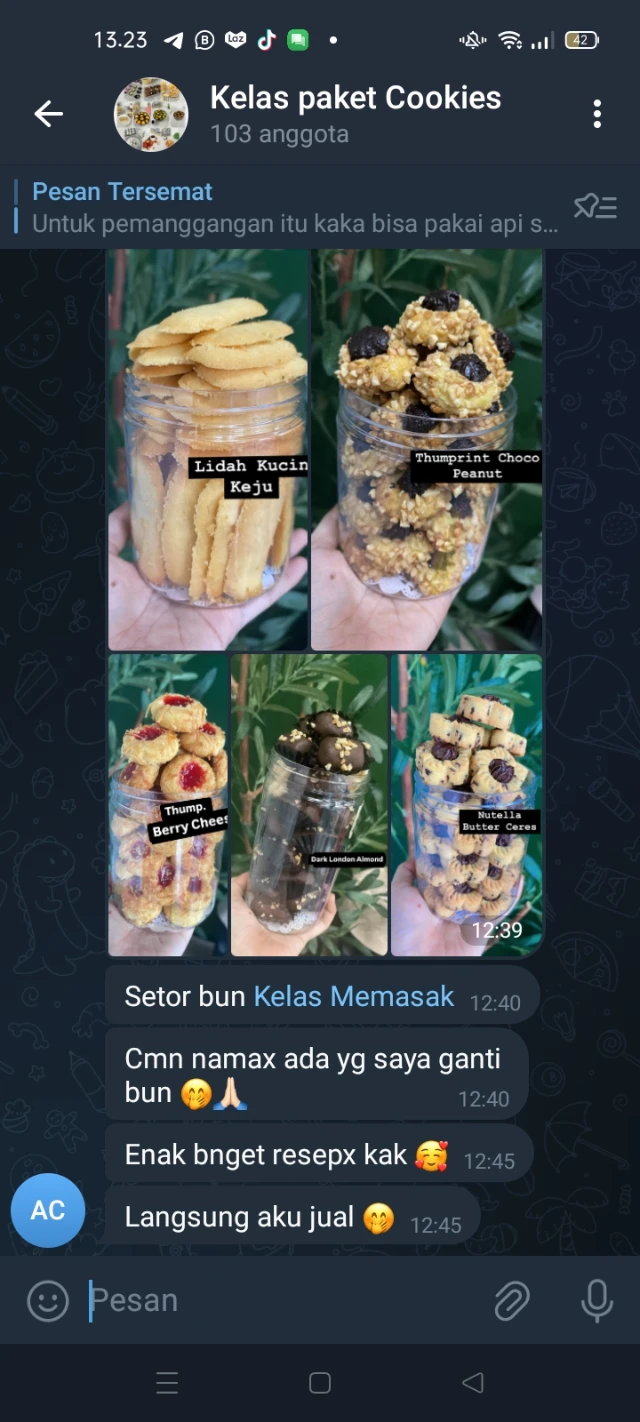Image resolution: width=640 pixels, height=1422 pixels.
Task: Attach a file with the paperclip
Action: (511, 1300)
